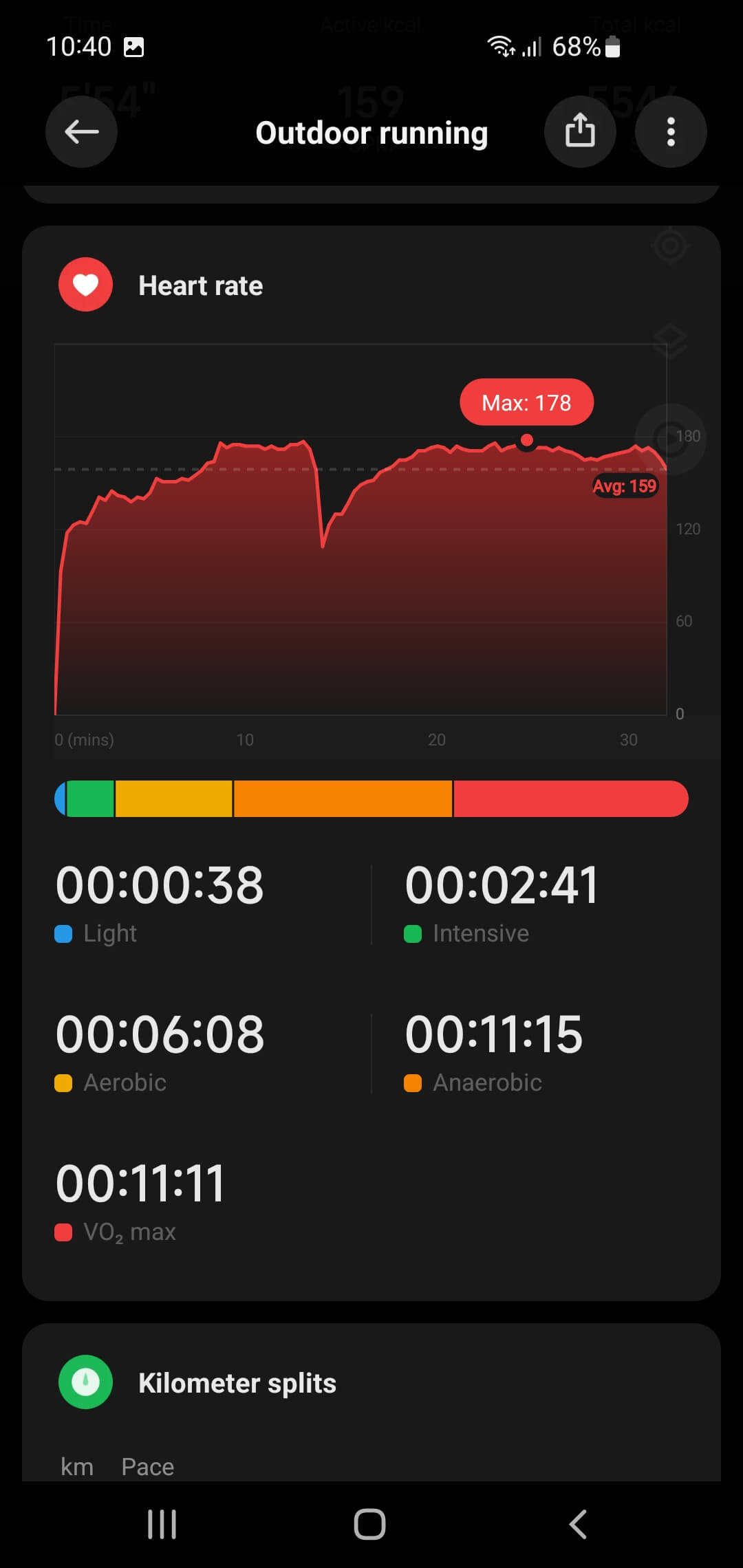Screen dimensions: 743x1568
Task: Tap the system home button
Action: click(x=369, y=1524)
